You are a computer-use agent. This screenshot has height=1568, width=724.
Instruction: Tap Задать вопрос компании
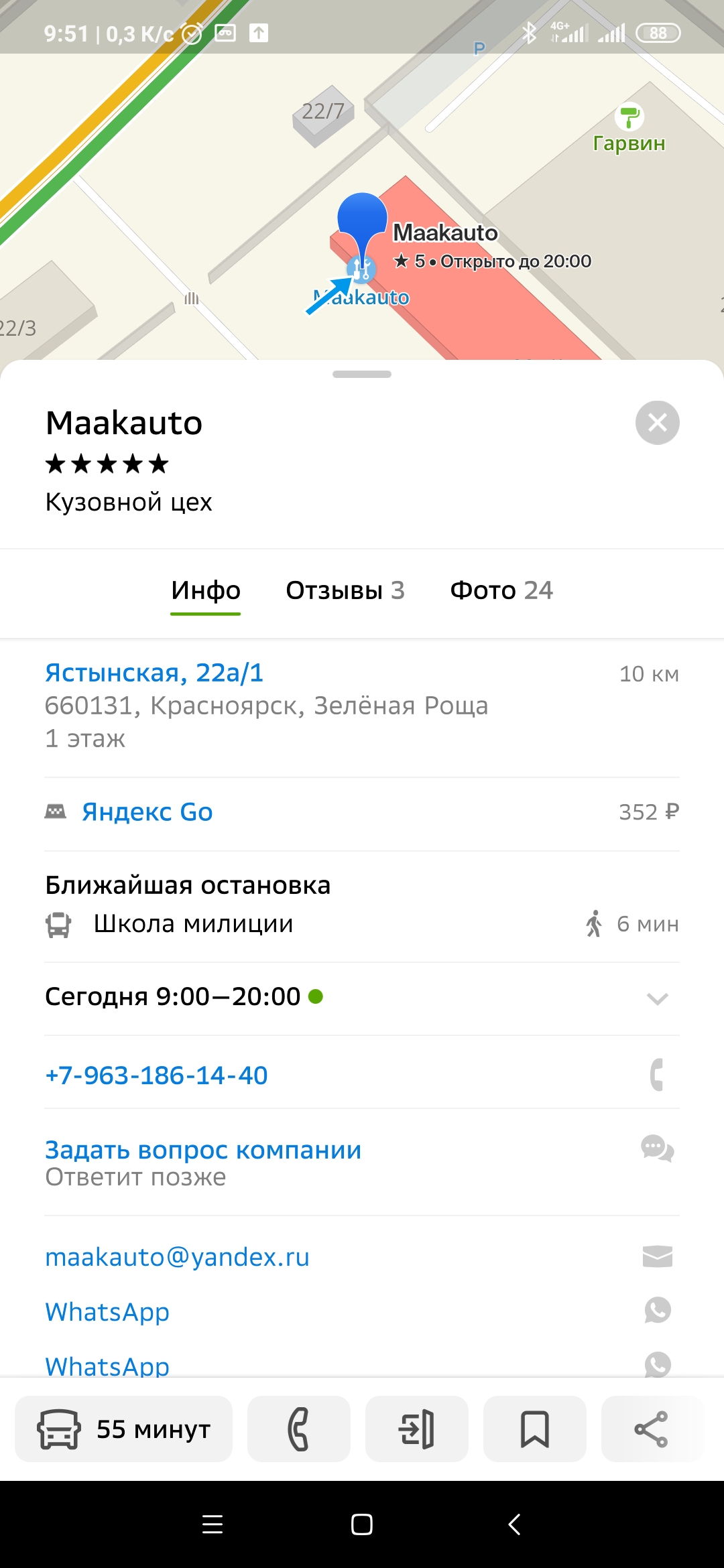(x=203, y=1150)
